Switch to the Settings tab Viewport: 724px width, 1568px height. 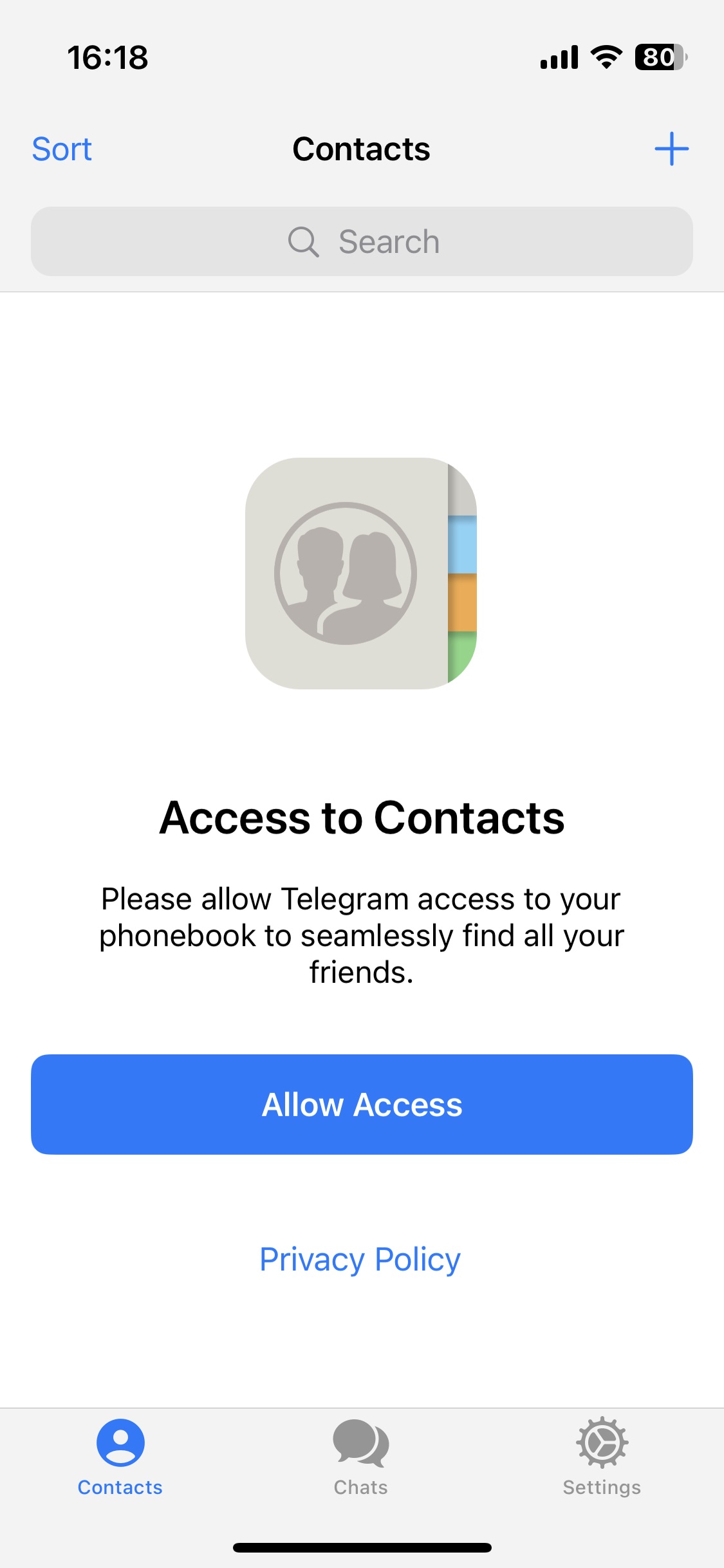[602, 1457]
